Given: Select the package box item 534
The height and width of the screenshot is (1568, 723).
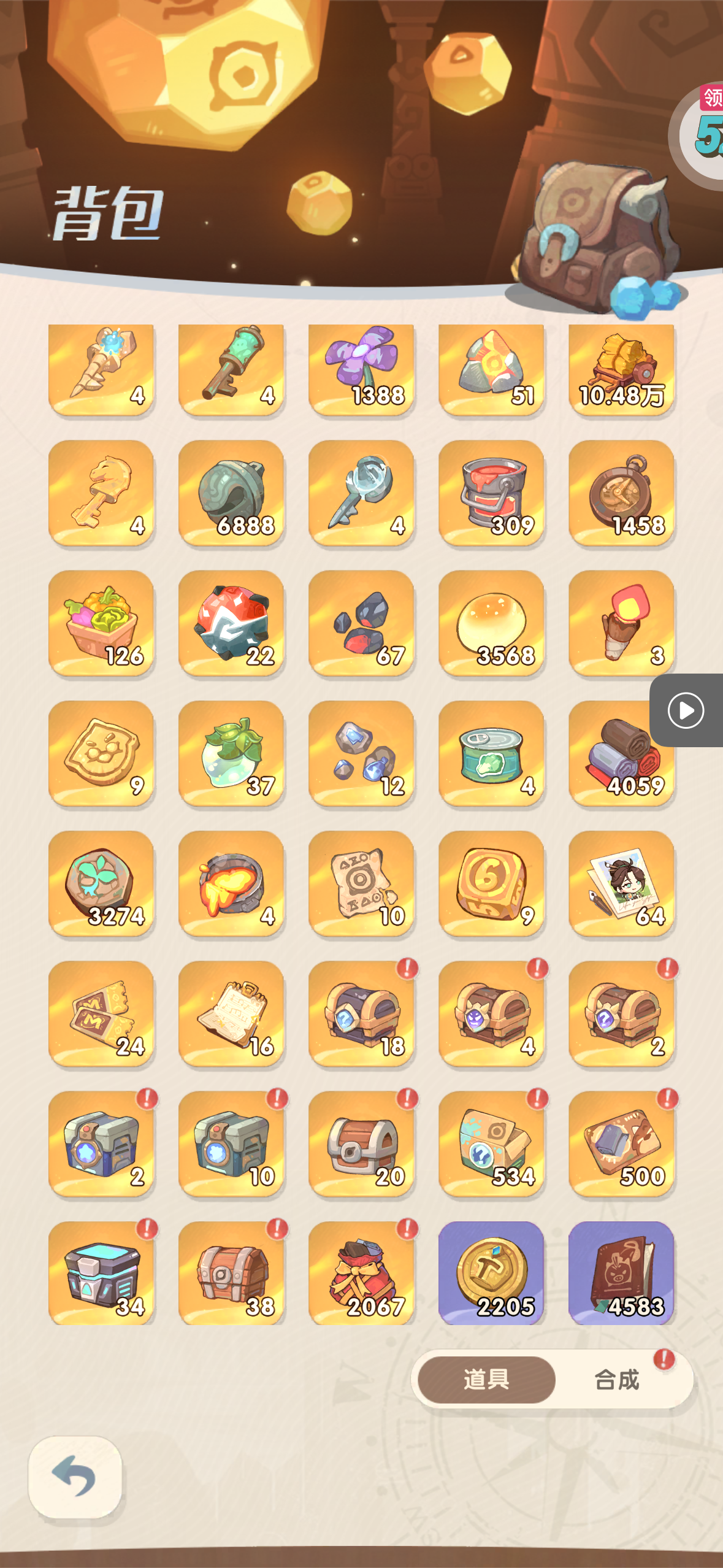Looking at the screenshot, I should pos(491,1144).
